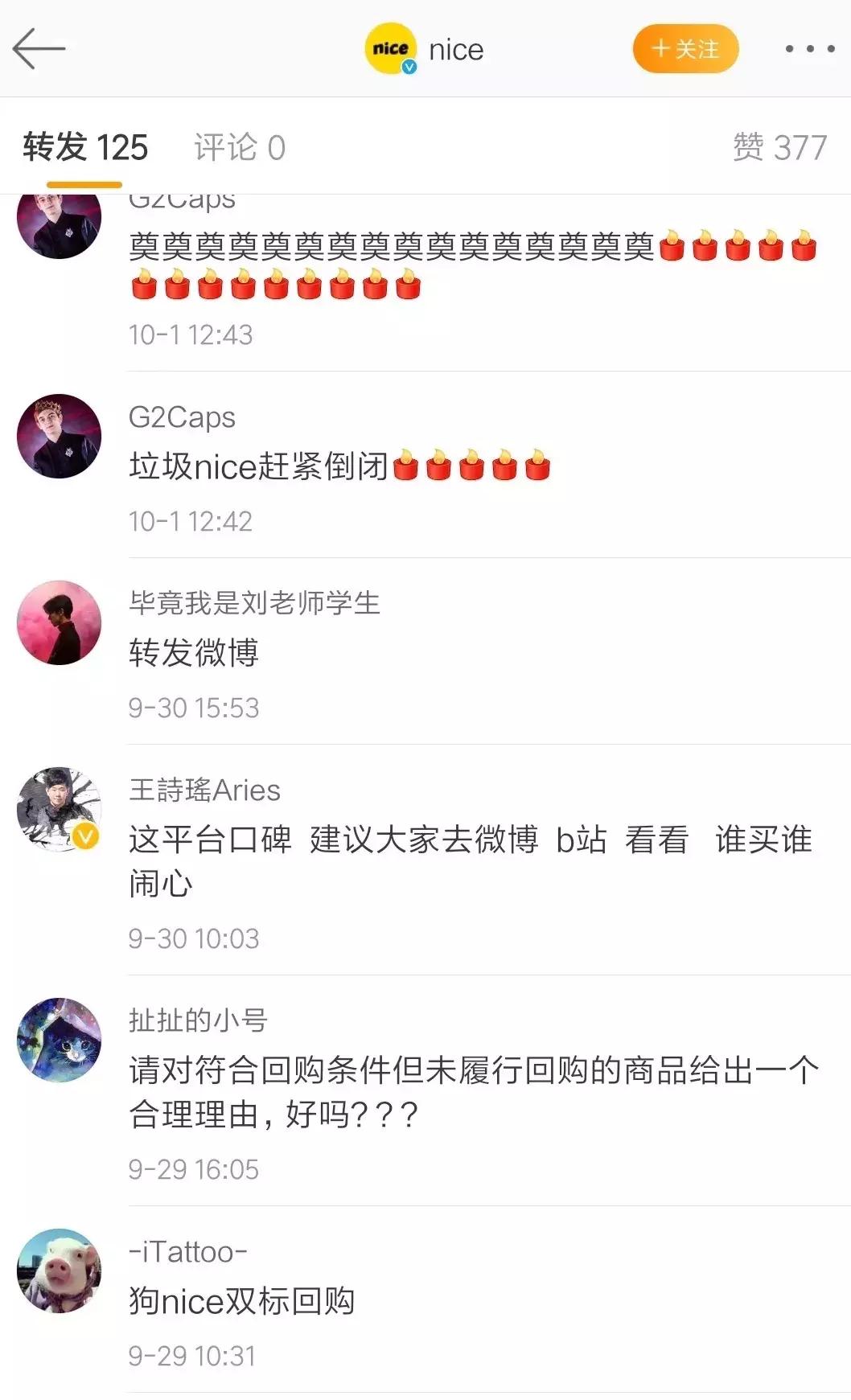Click 扯扯的小号 cat avatar thumbnail
The image size is (851, 1400).
click(60, 1037)
